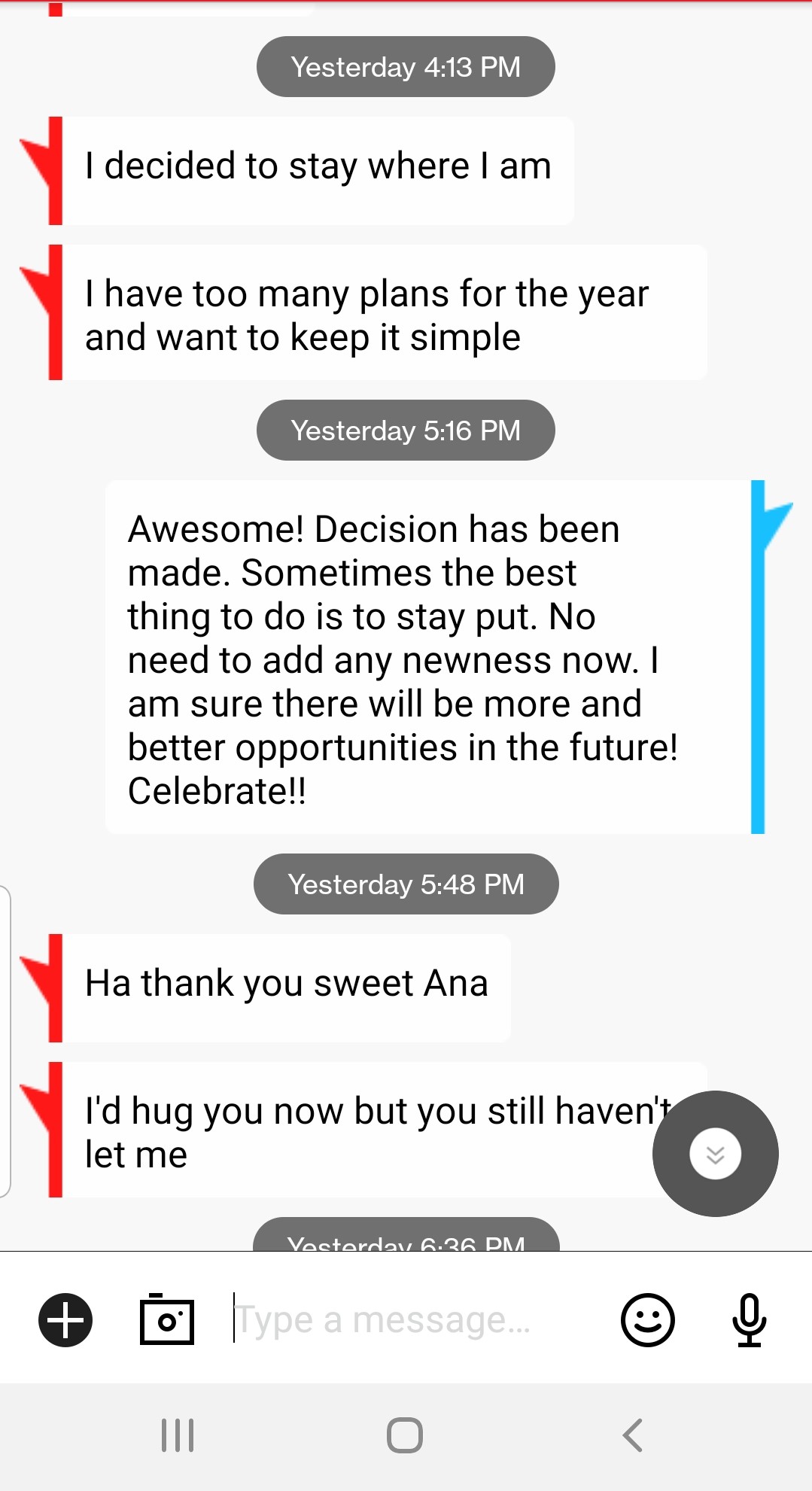Open the plus attachment menu
Image resolution: width=812 pixels, height=1491 pixels.
tap(65, 1320)
